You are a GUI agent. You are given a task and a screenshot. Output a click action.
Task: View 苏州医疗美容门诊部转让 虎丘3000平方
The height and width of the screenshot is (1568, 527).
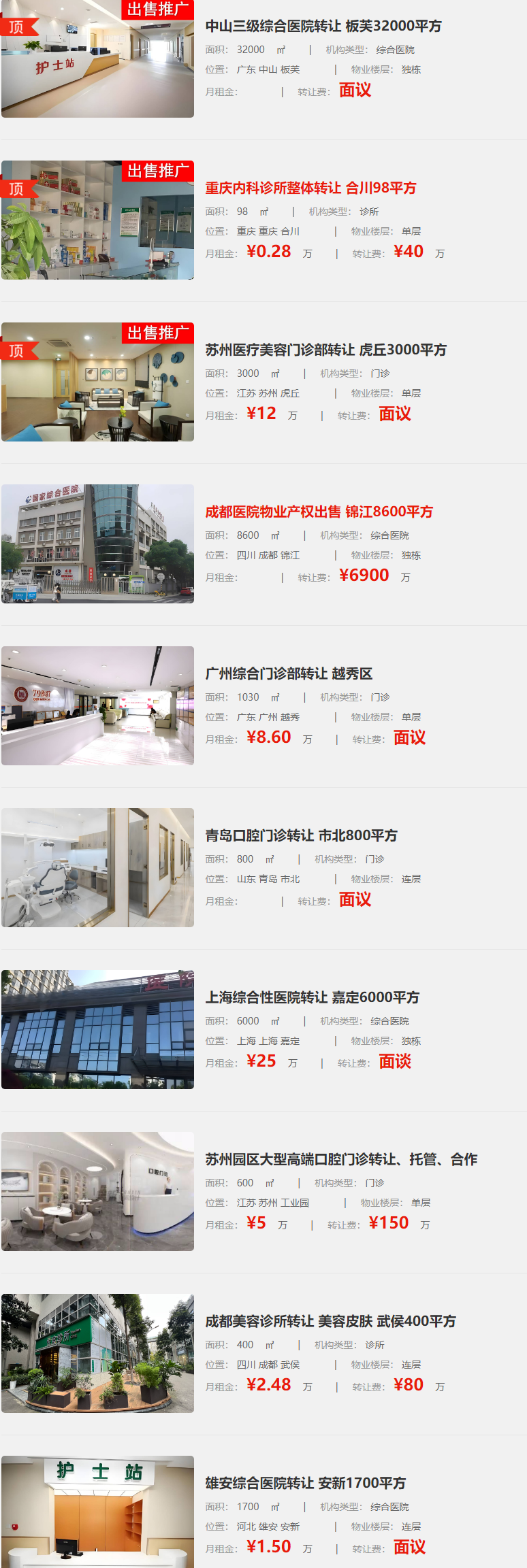pos(325,350)
